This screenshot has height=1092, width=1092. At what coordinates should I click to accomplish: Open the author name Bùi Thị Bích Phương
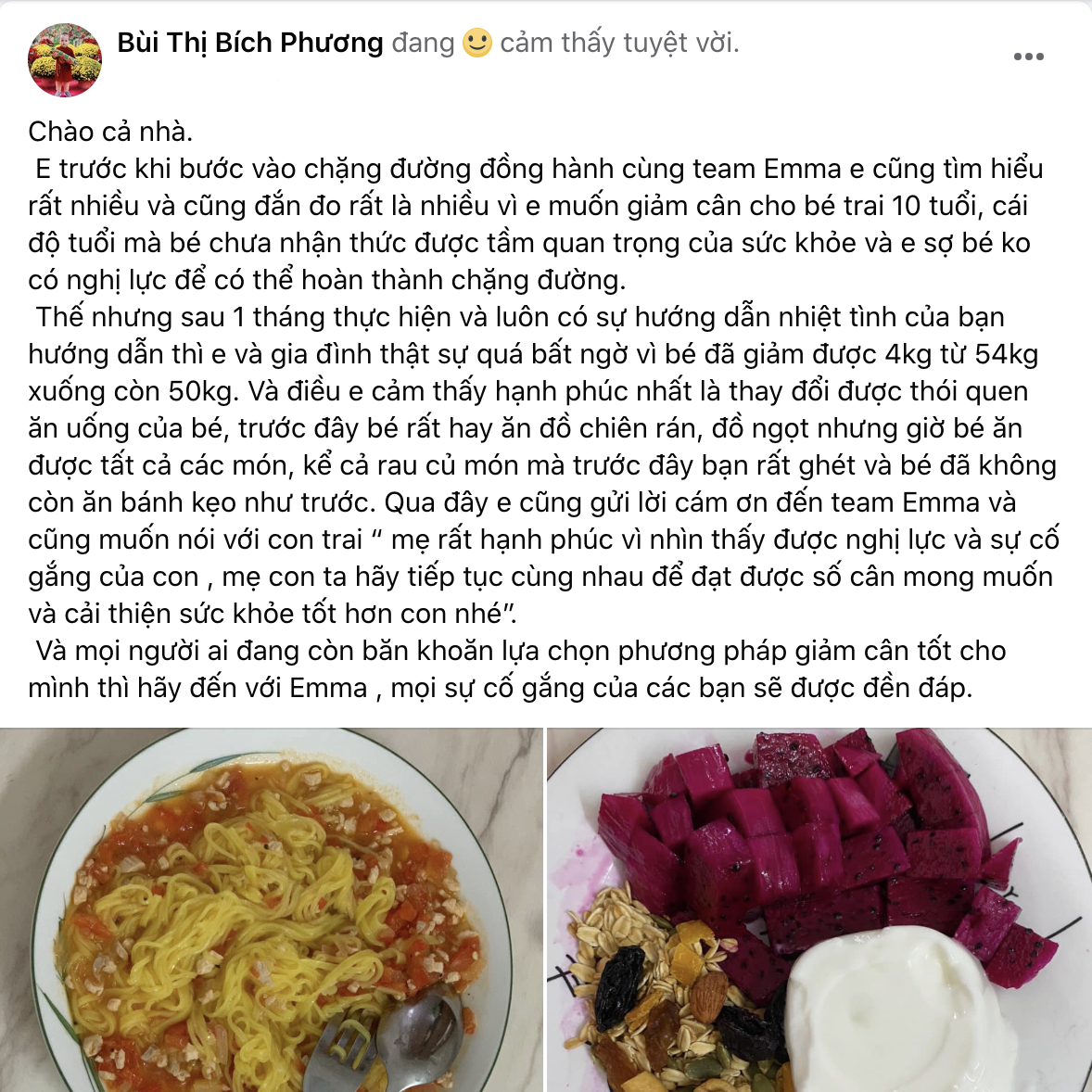pos(250,43)
